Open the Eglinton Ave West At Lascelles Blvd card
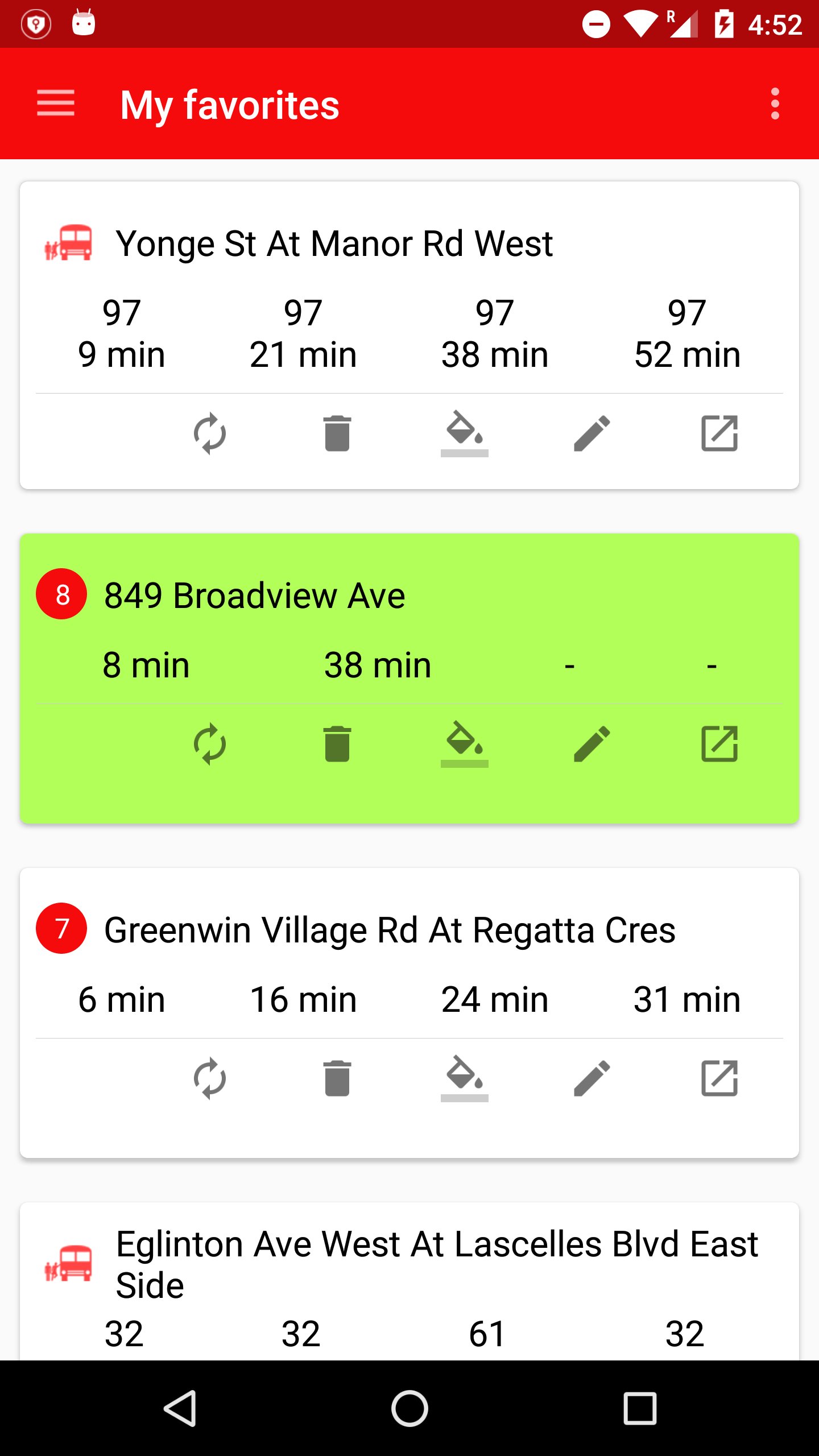 [409, 1281]
